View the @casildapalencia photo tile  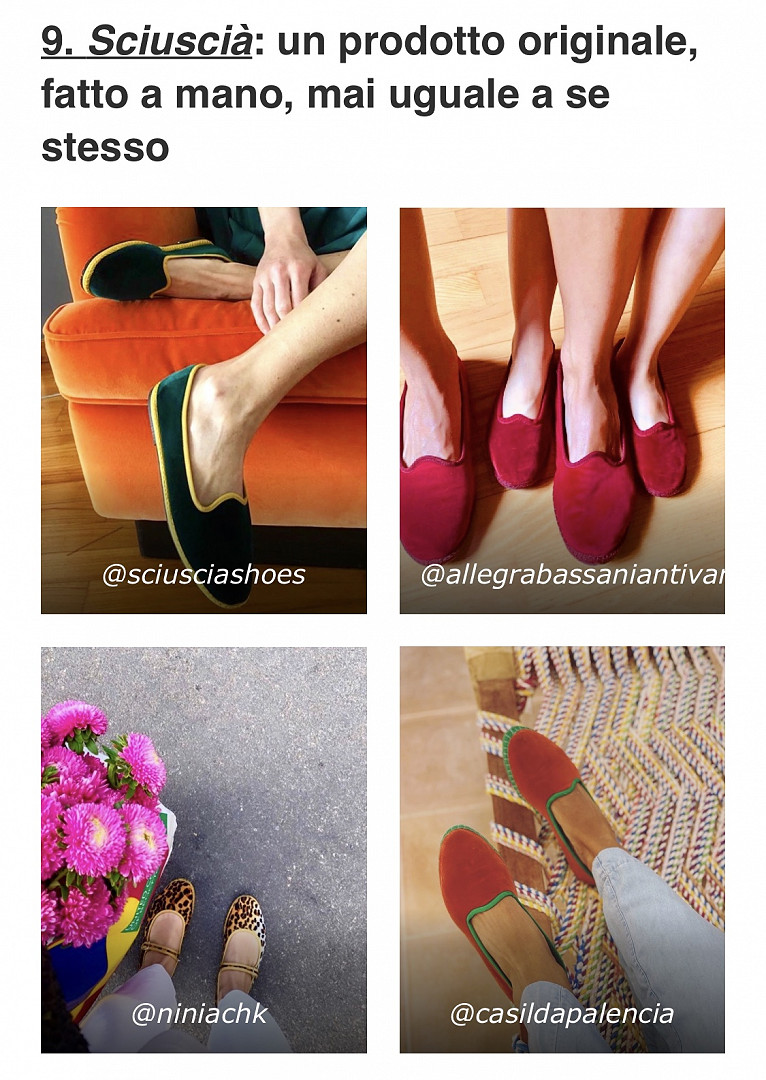click(562, 849)
